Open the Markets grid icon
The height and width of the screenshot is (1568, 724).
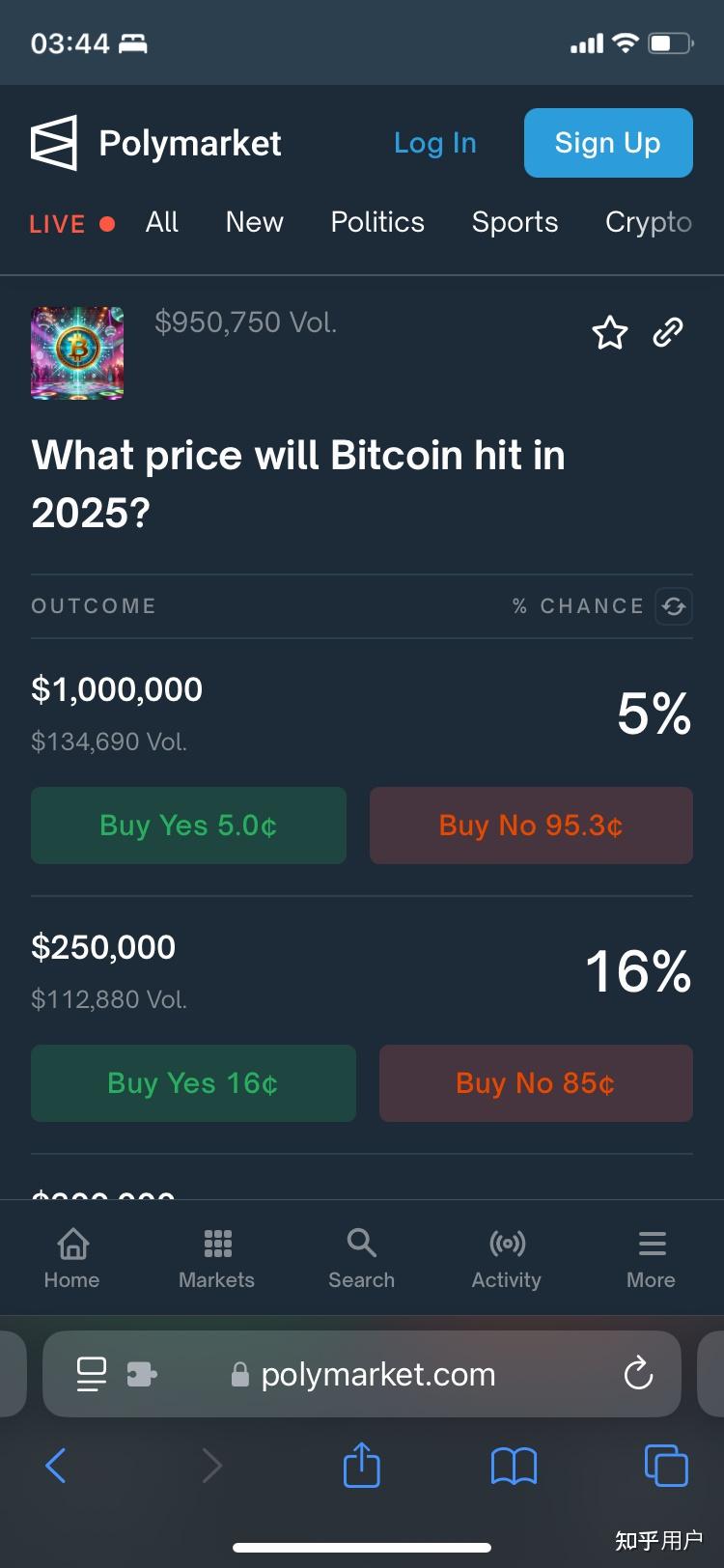pos(216,1255)
